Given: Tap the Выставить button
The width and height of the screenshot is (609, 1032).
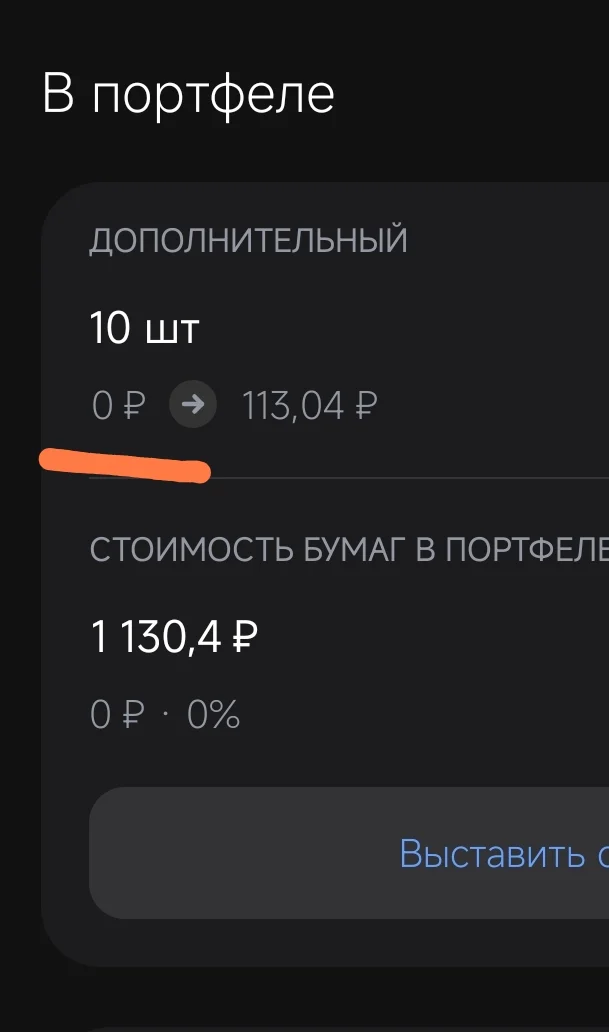Looking at the screenshot, I should coord(349,853).
